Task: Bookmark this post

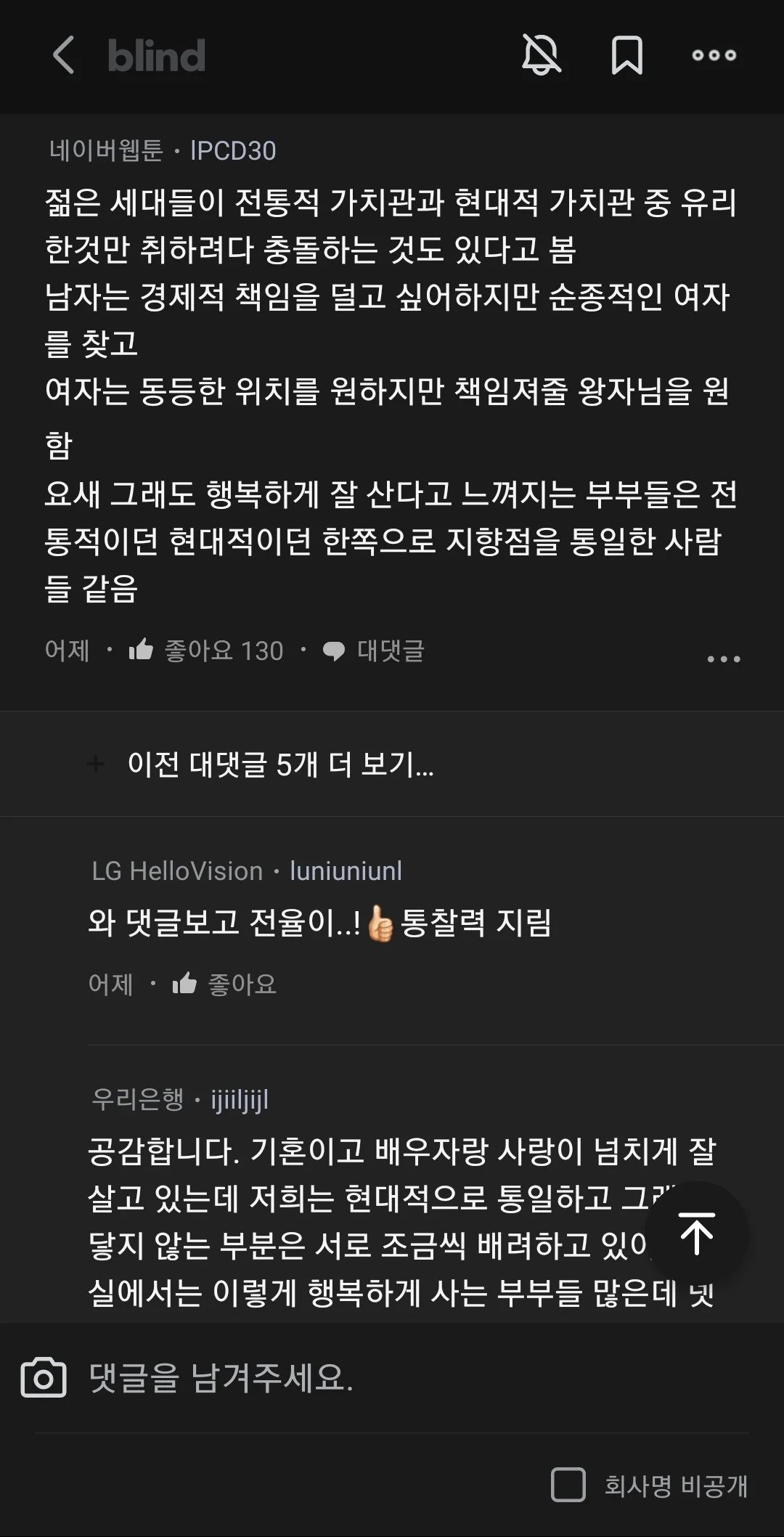Action: click(x=626, y=55)
